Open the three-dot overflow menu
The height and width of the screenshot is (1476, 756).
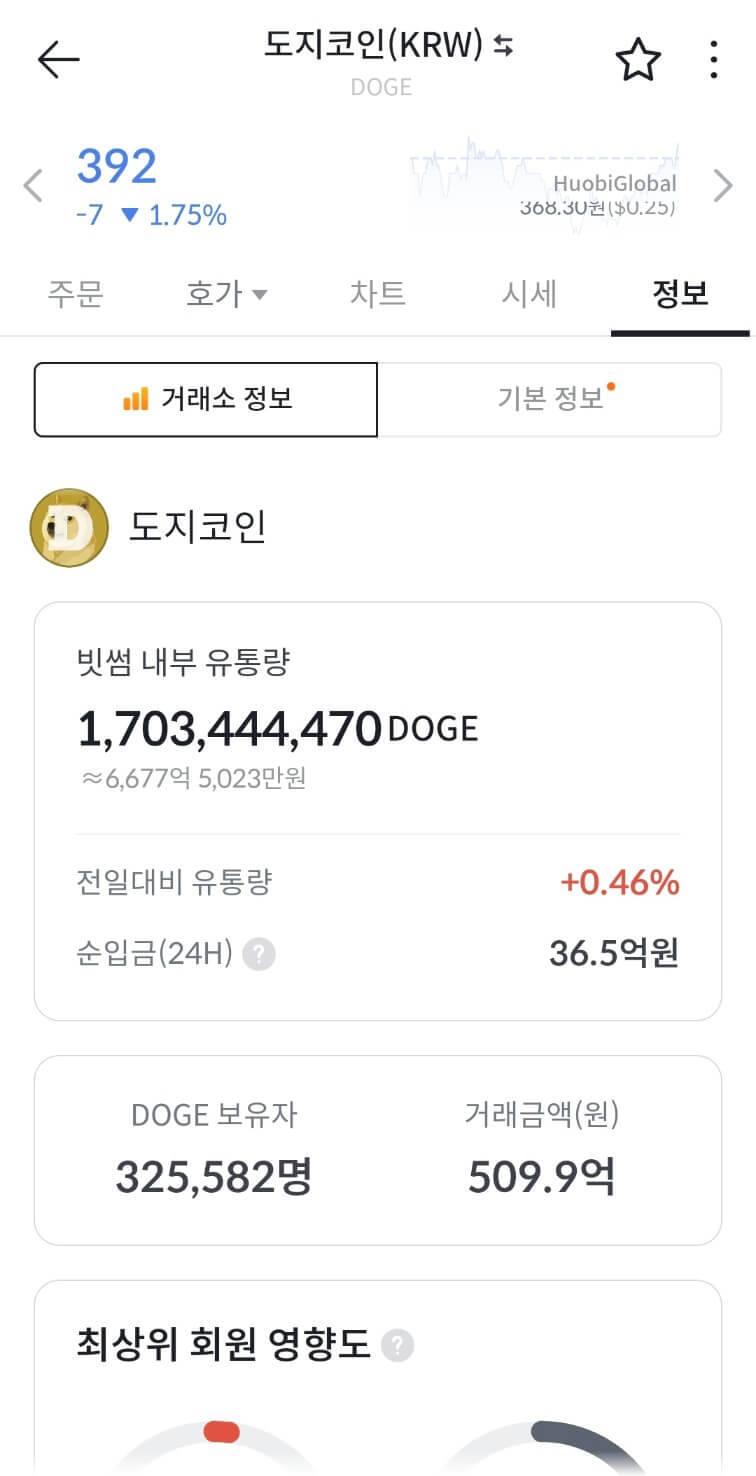(x=713, y=58)
